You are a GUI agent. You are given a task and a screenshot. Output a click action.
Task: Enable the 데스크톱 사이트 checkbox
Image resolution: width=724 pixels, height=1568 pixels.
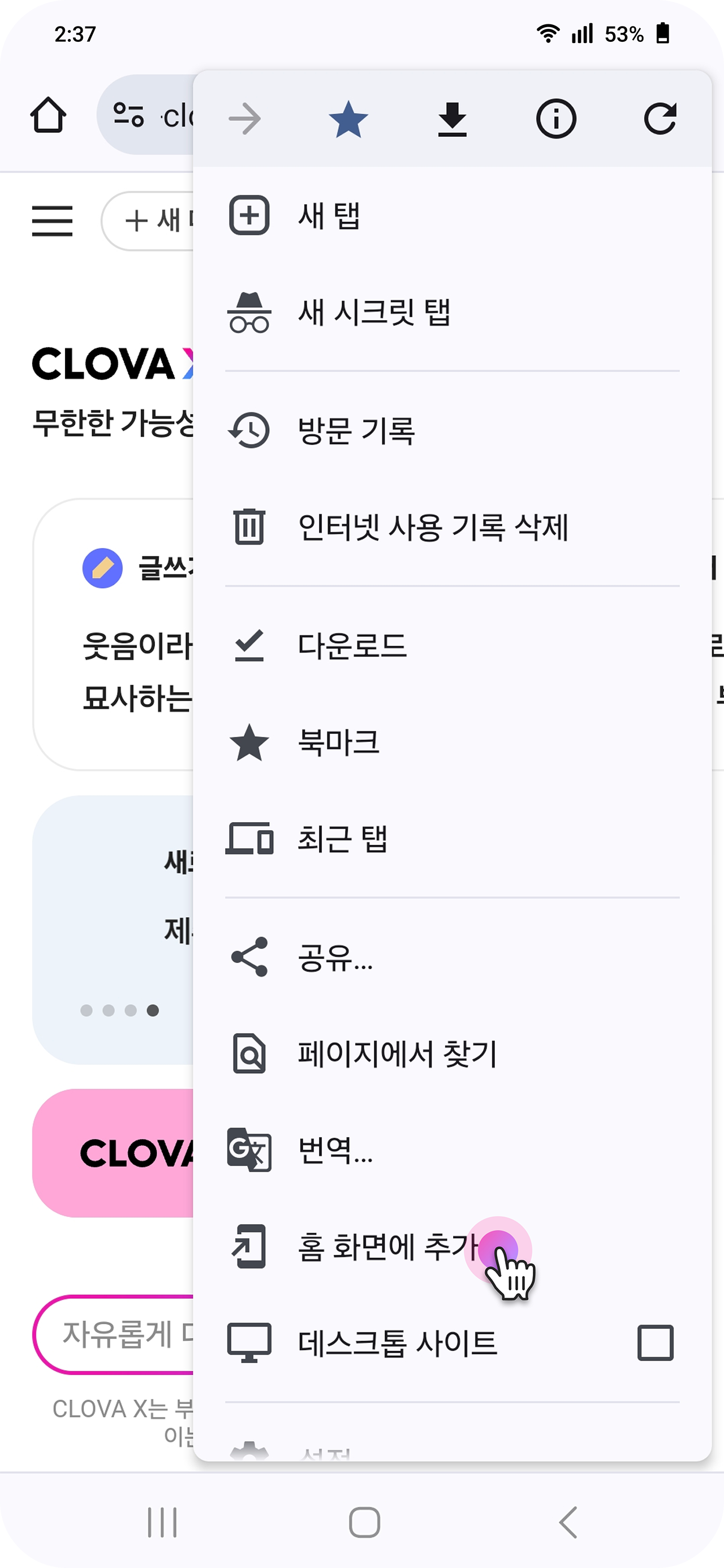(654, 1342)
